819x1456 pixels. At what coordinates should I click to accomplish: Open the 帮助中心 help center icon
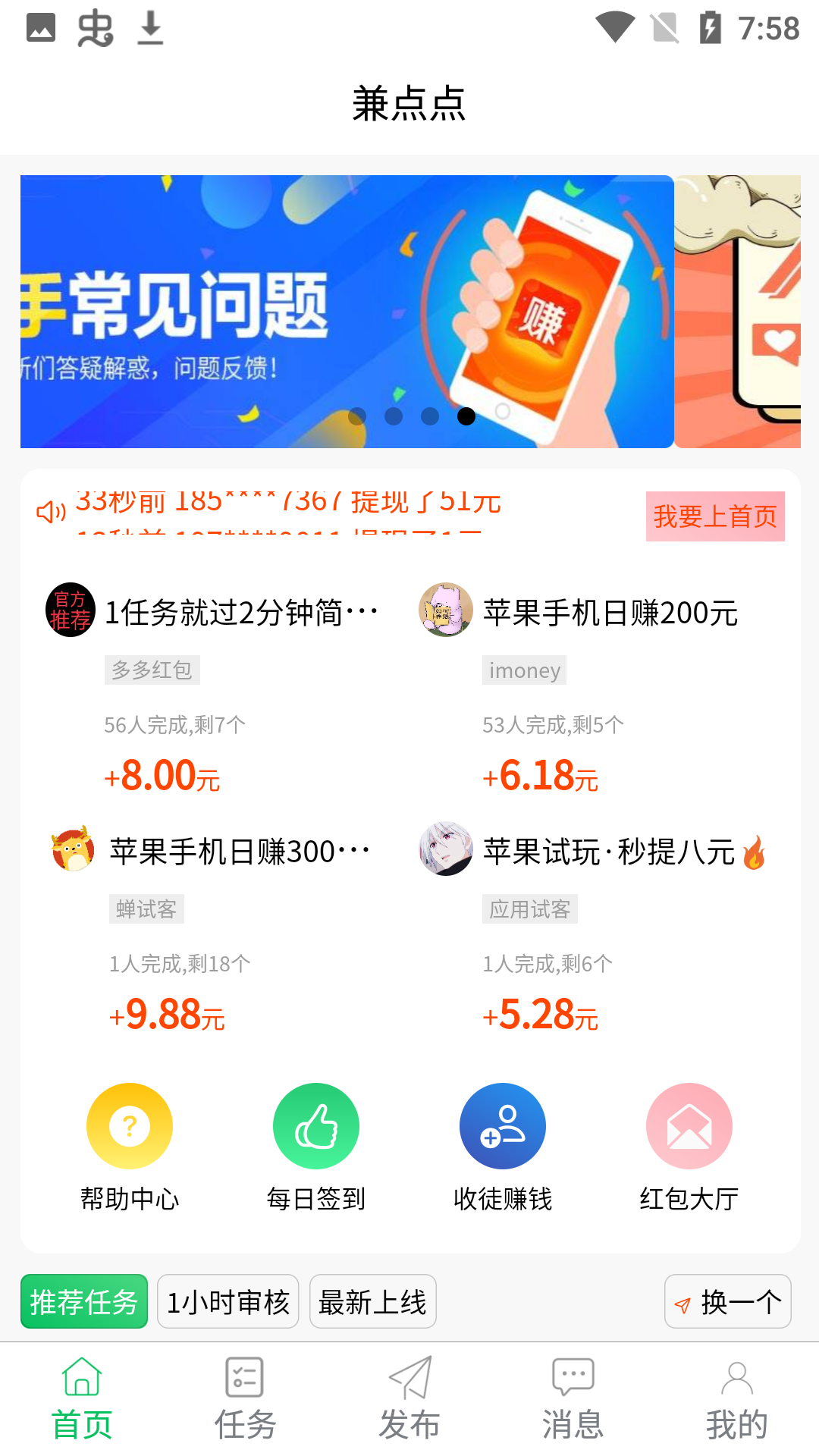(129, 1125)
